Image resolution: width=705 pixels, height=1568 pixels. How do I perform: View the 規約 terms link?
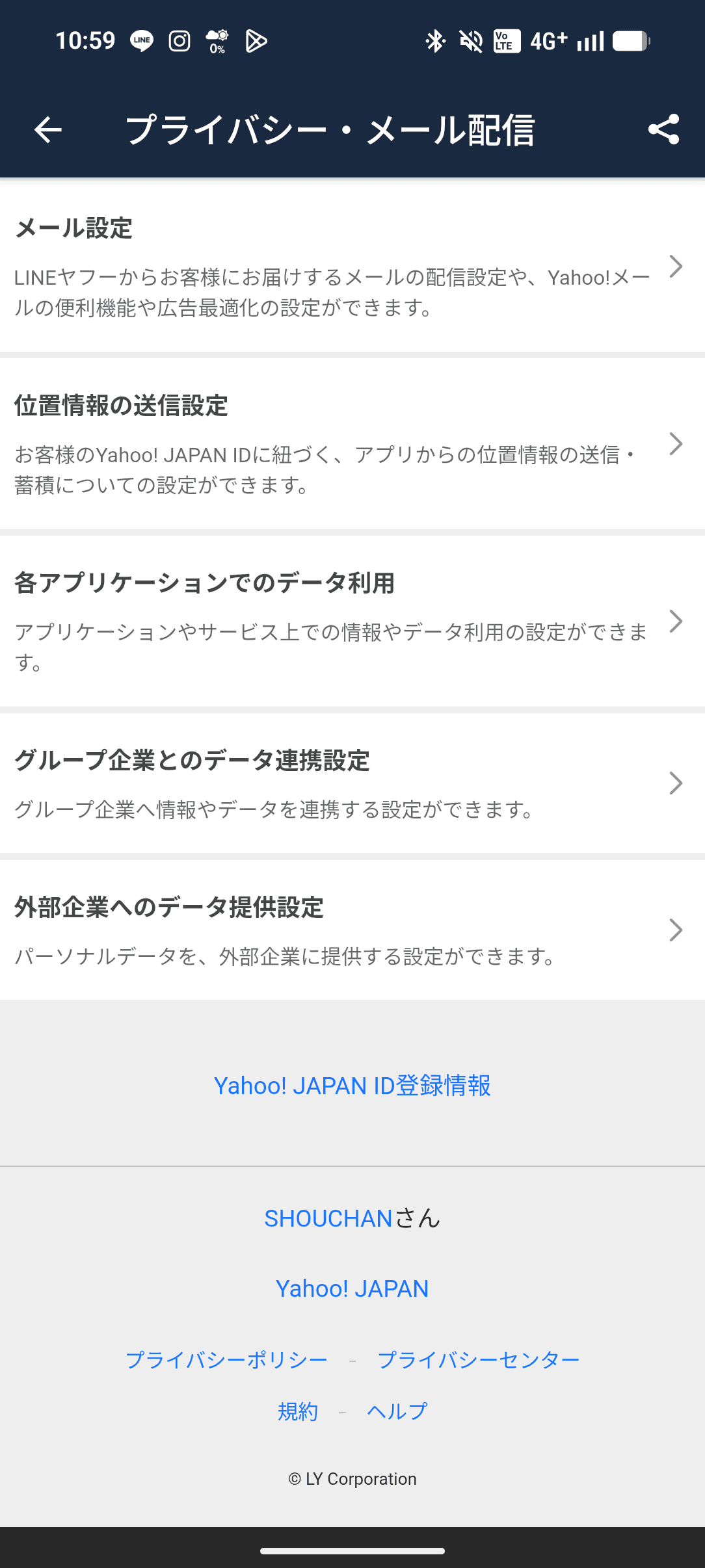tap(298, 1411)
